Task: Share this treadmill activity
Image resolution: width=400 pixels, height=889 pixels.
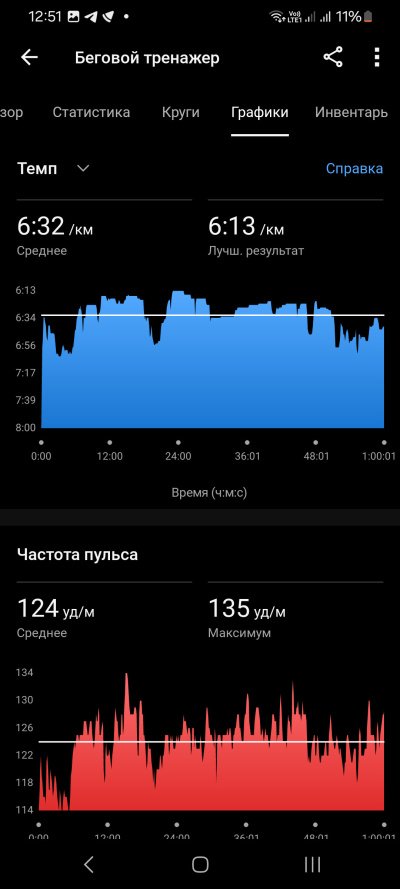Action: point(333,57)
